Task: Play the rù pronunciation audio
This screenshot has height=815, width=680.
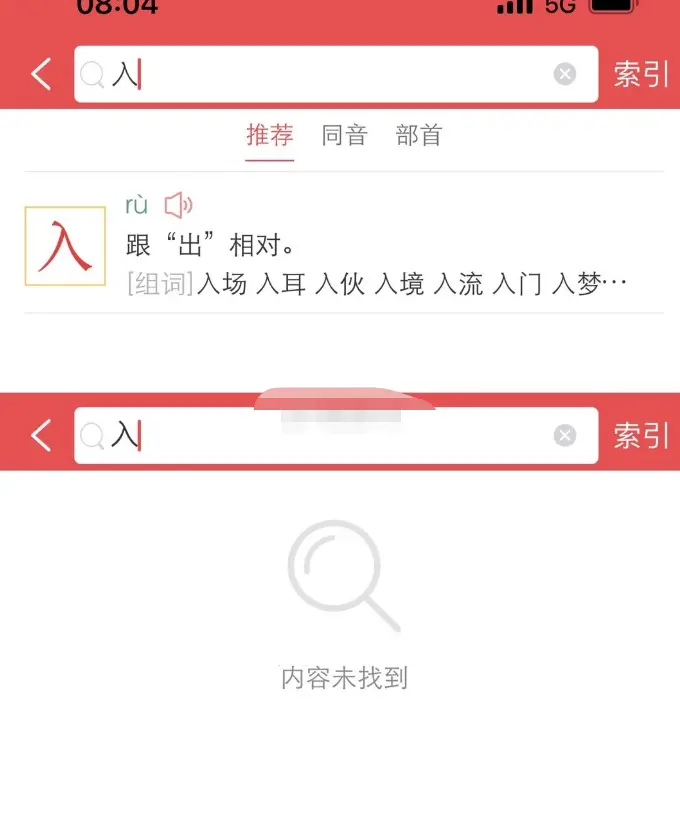Action: 179,205
